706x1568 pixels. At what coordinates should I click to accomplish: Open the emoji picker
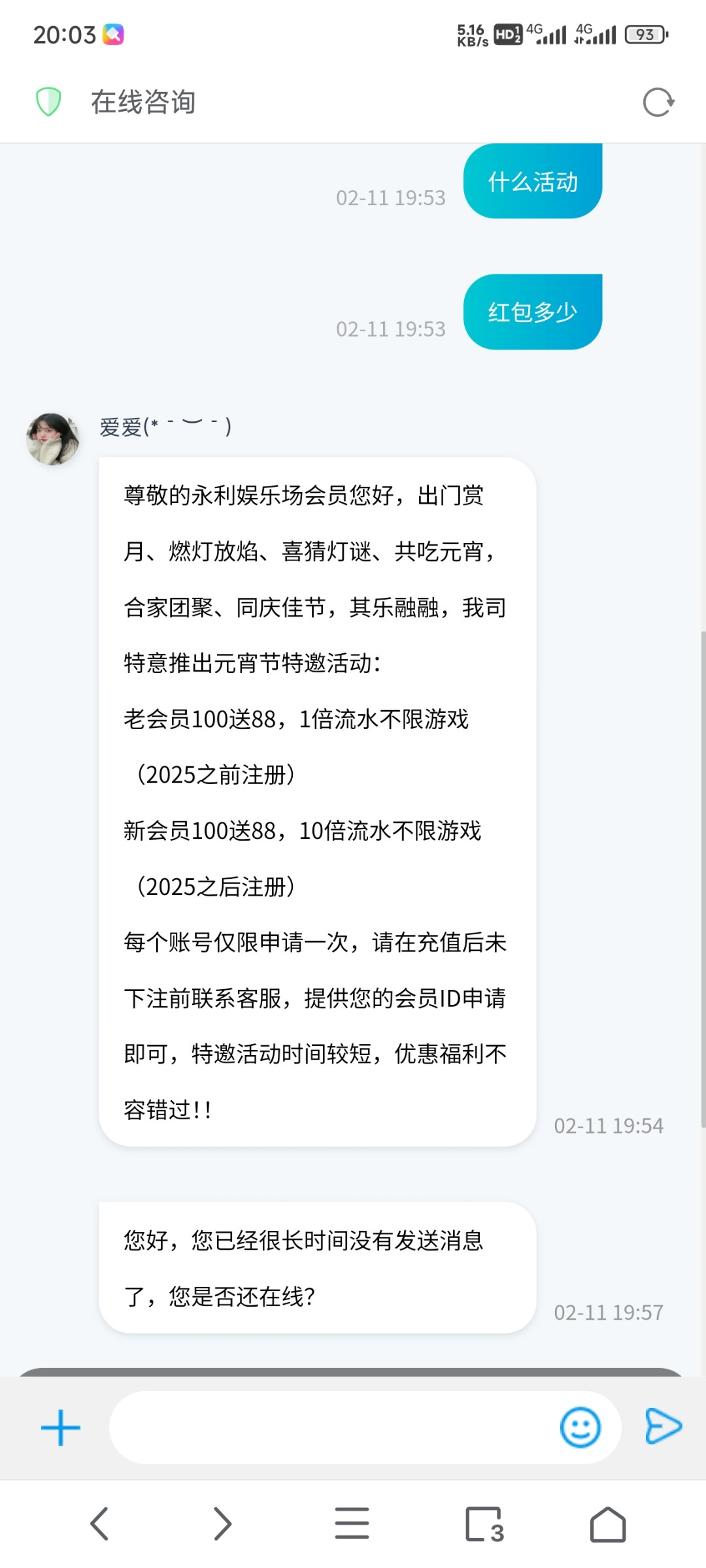coord(580,1428)
